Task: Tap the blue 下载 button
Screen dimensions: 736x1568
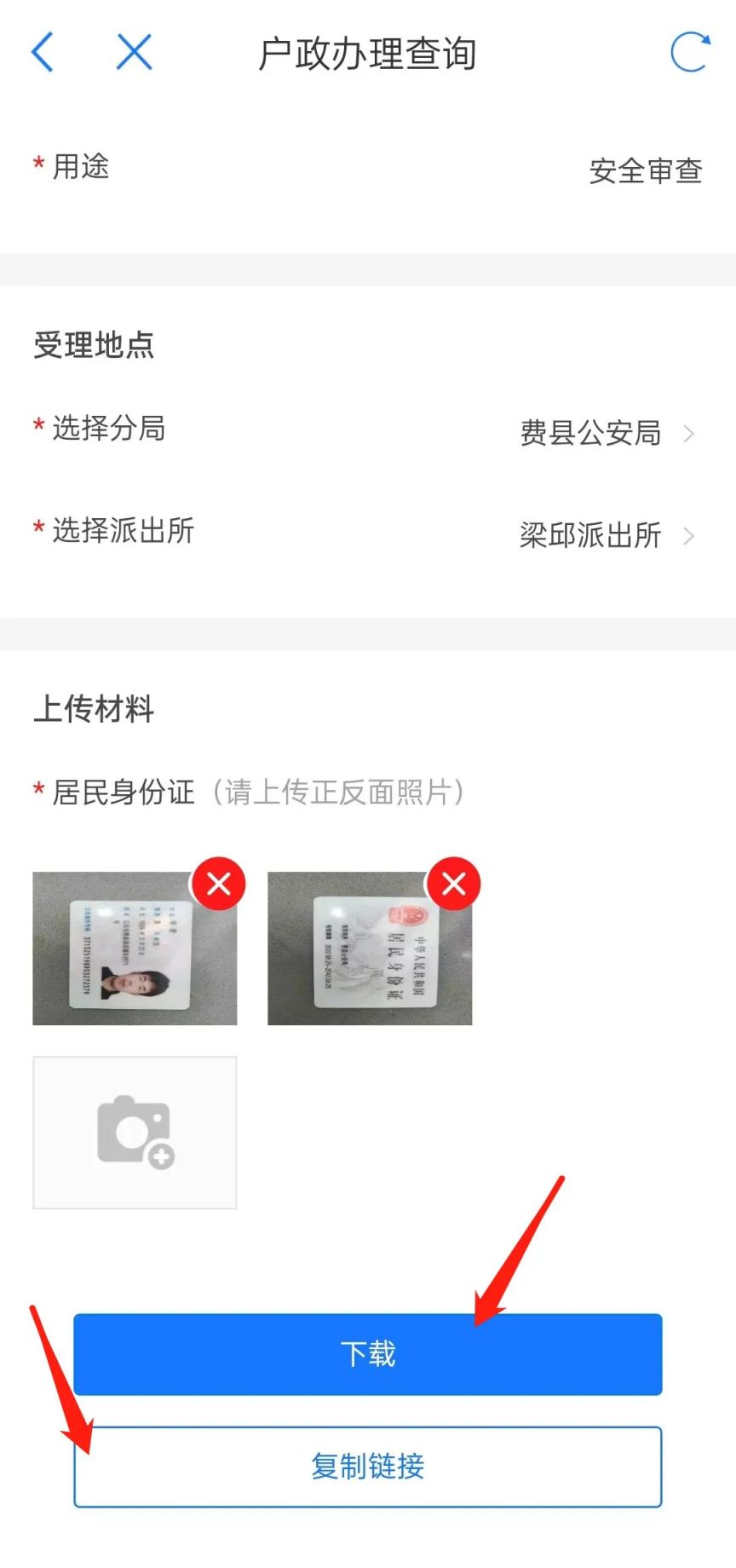Action: [x=367, y=1354]
